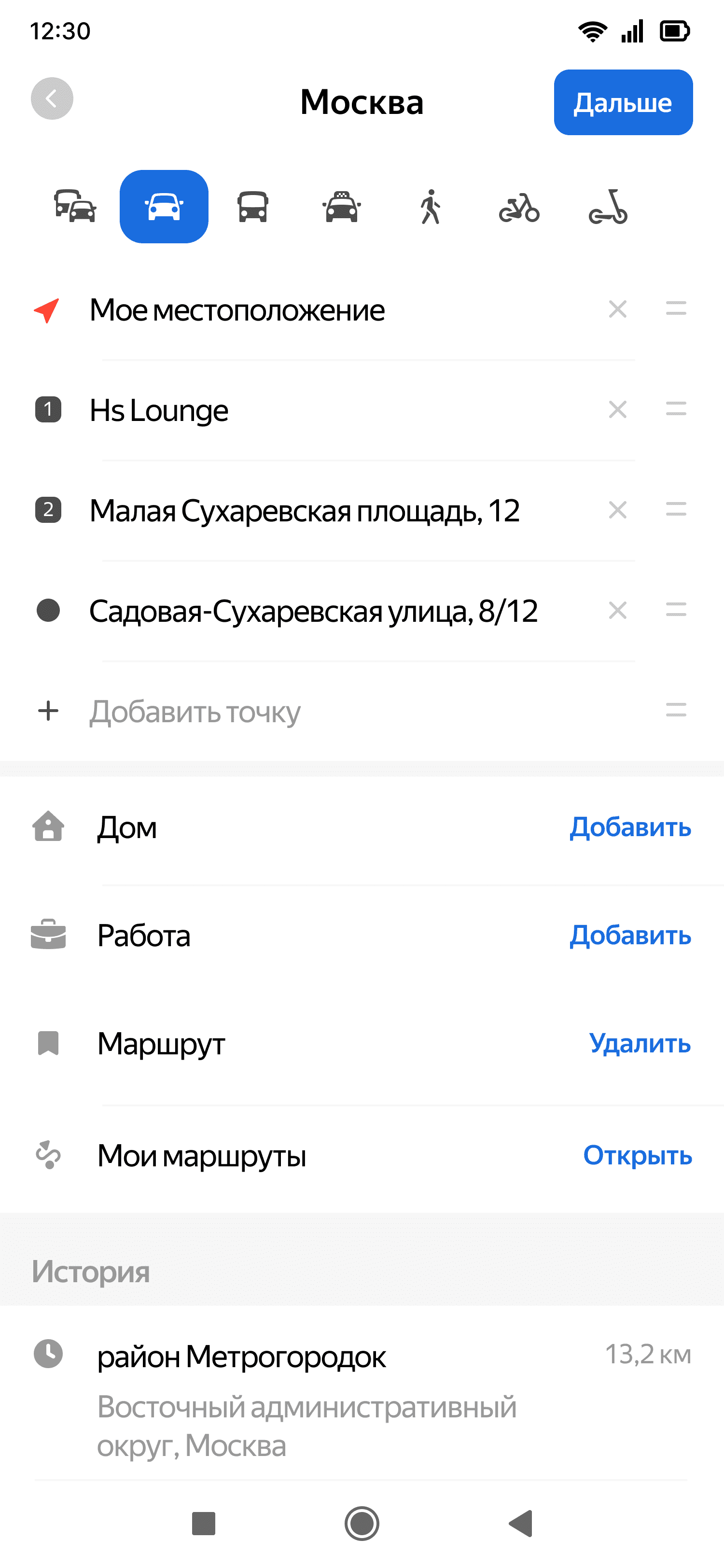Tap the Дальше button
The height and width of the screenshot is (1568, 724).
coord(622,102)
